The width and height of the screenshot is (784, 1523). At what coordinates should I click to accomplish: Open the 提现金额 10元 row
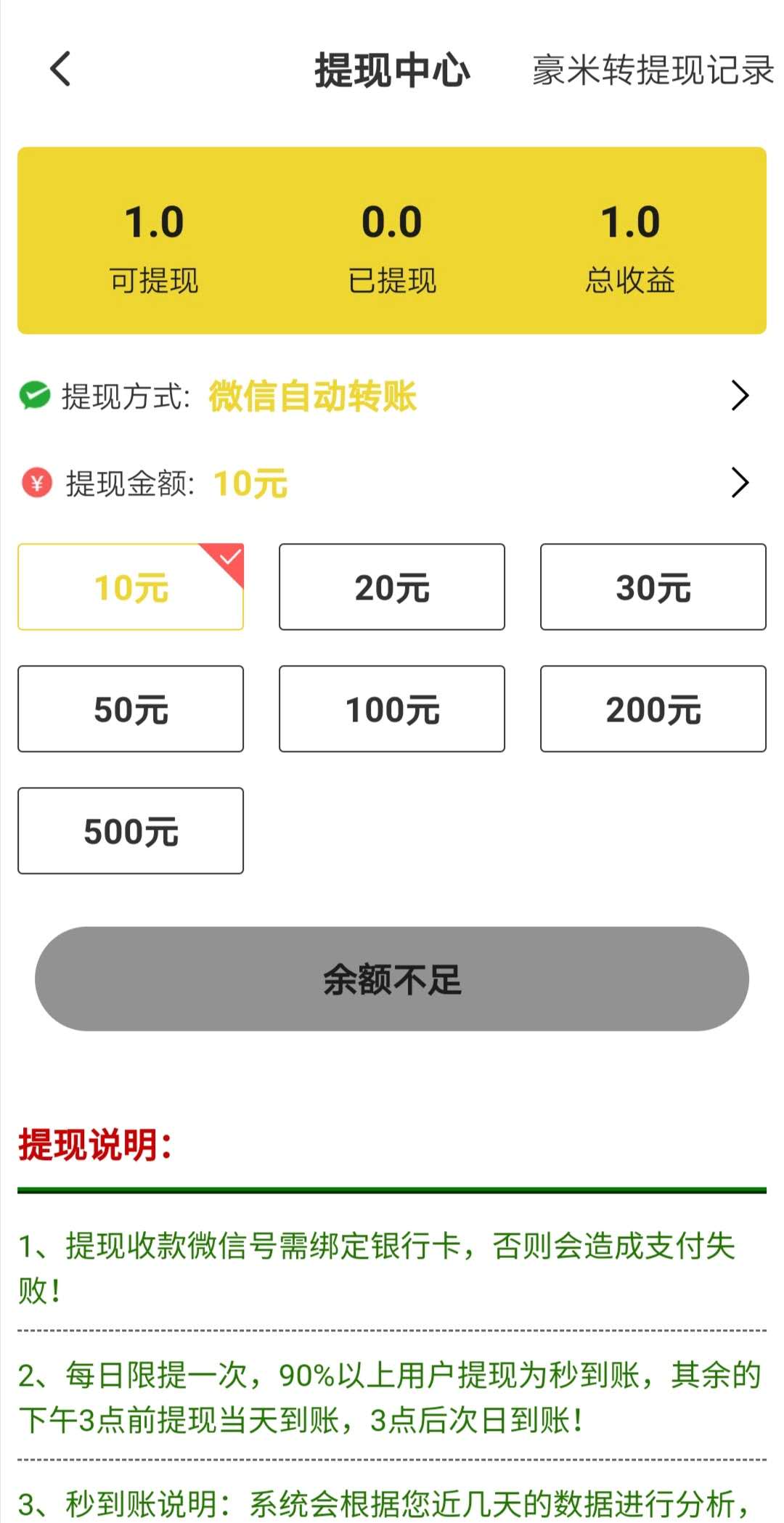click(x=392, y=483)
